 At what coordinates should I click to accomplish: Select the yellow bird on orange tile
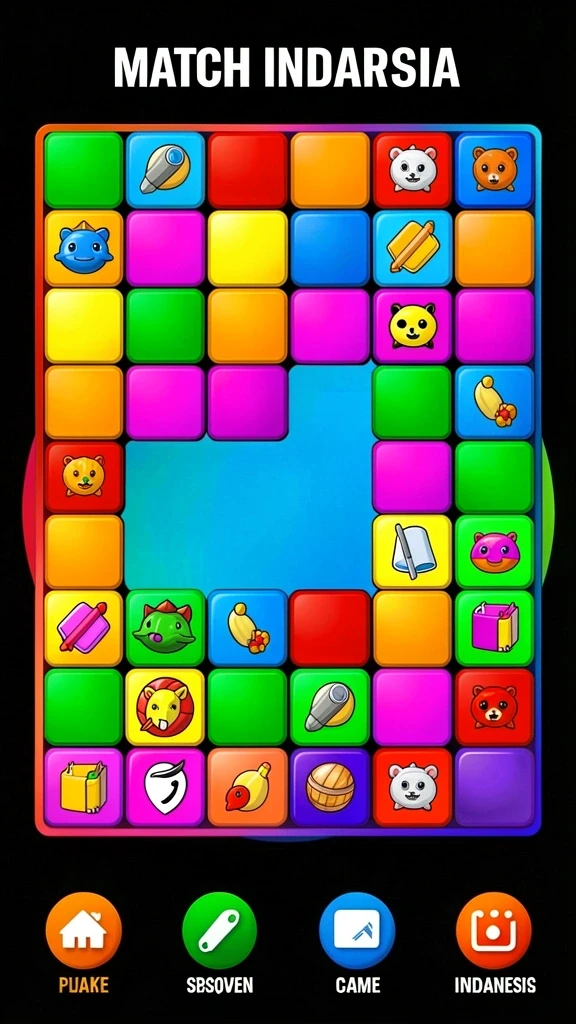(x=248, y=787)
